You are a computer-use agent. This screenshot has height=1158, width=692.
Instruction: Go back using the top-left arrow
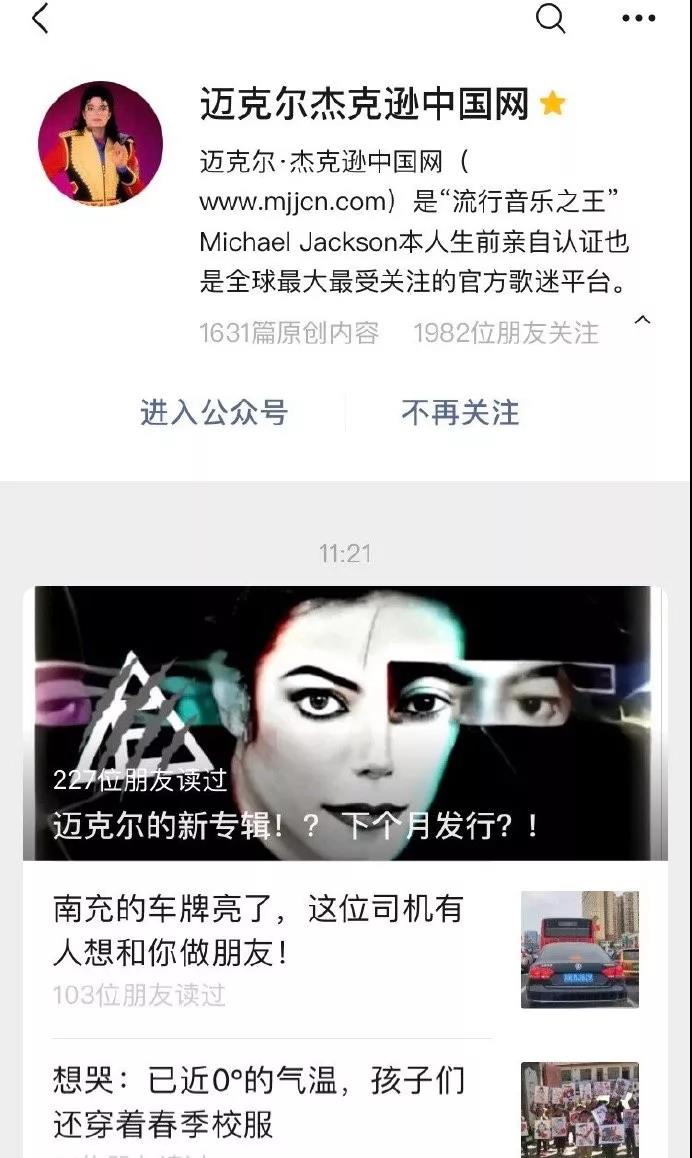coord(40,19)
